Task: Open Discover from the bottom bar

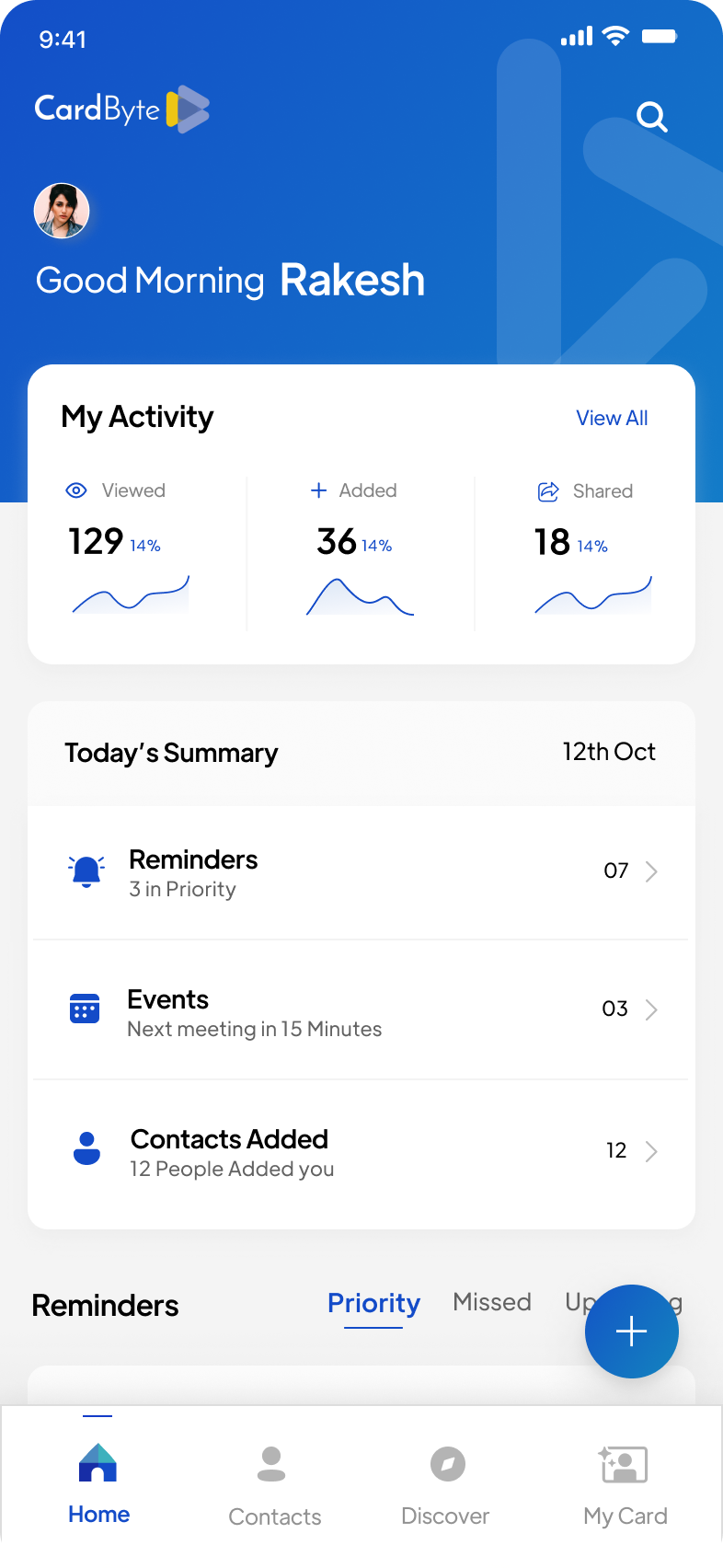Action: [x=445, y=1485]
